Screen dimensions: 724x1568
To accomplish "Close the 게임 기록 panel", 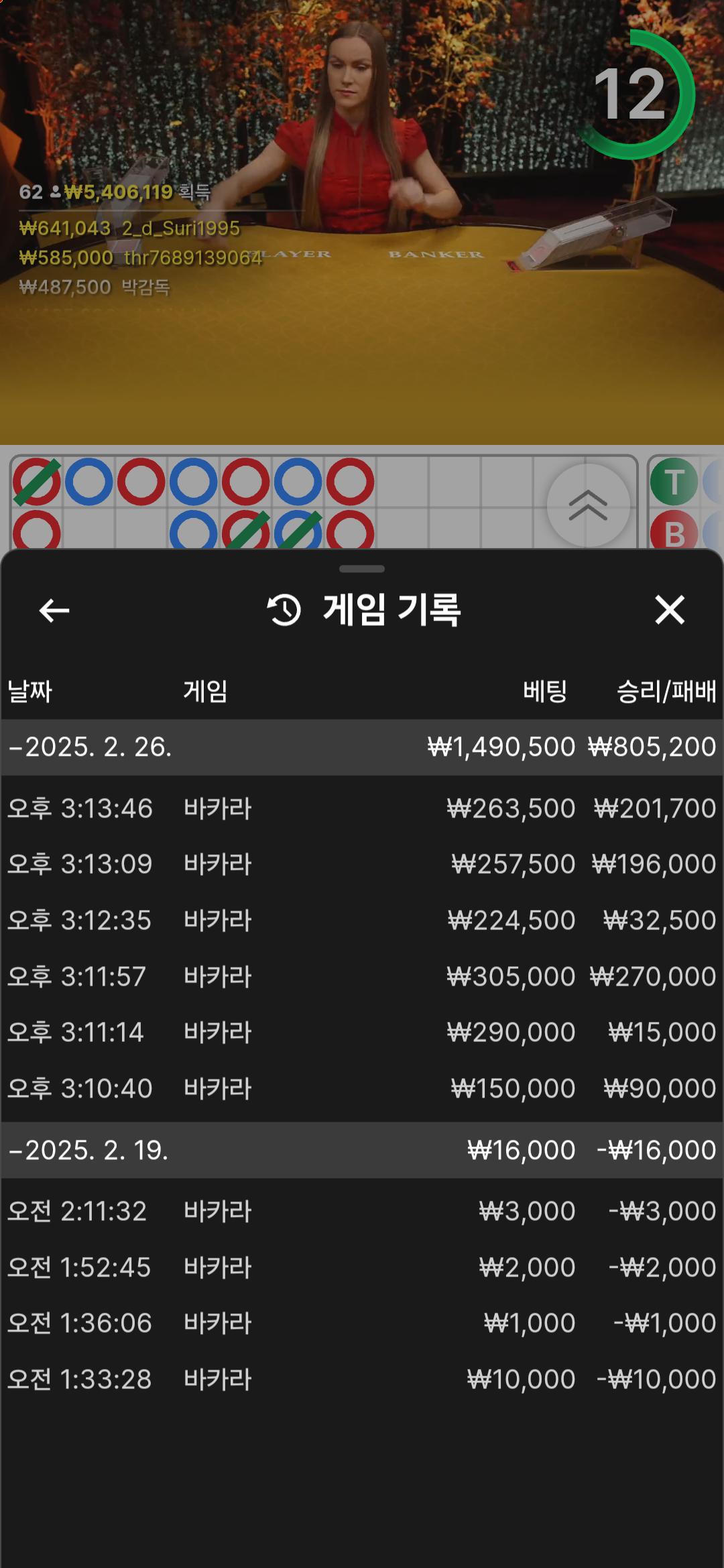I will click(x=669, y=610).
